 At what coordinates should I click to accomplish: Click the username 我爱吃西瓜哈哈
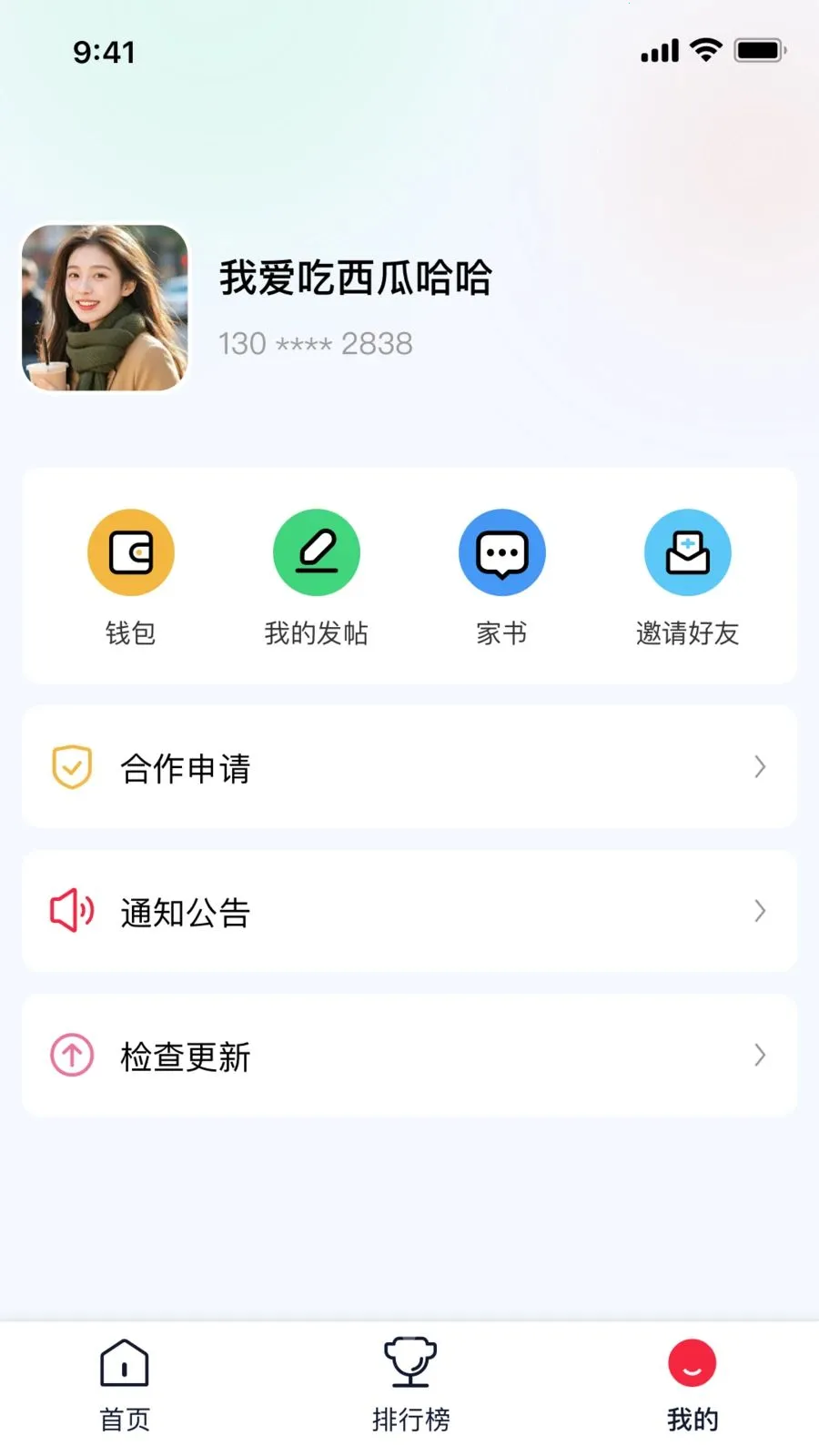click(x=356, y=279)
